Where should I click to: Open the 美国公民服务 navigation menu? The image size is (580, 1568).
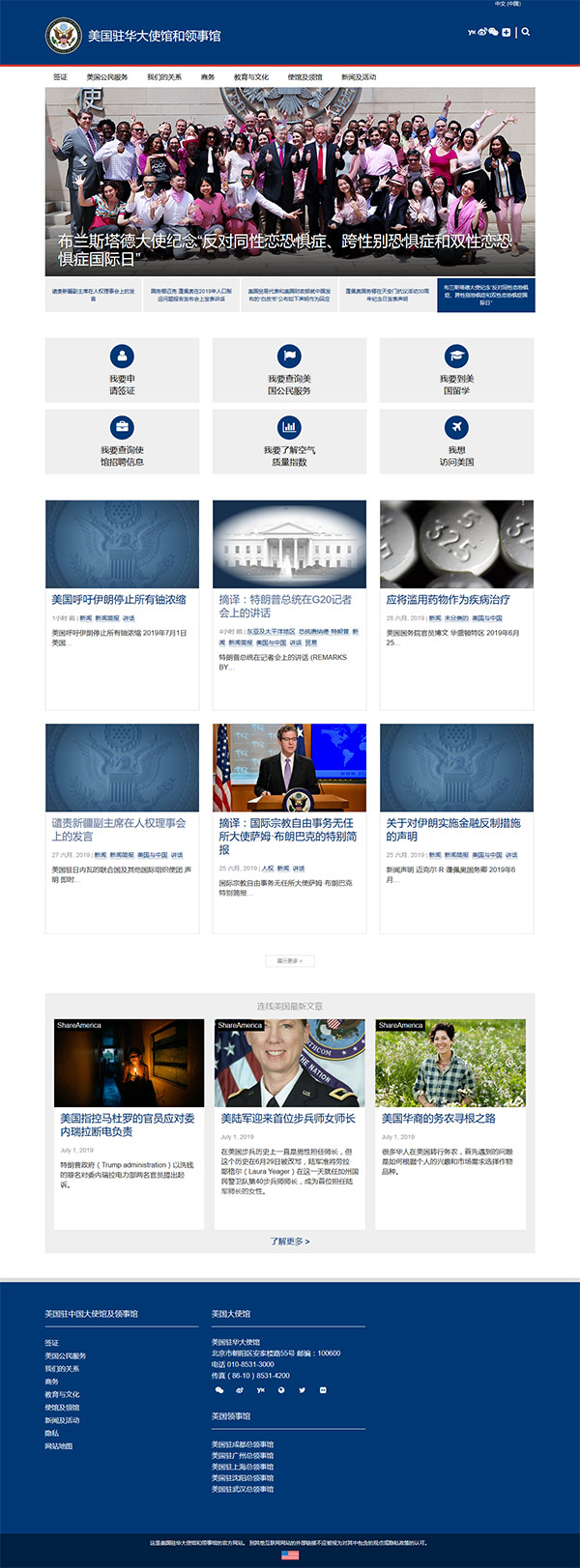point(106,77)
